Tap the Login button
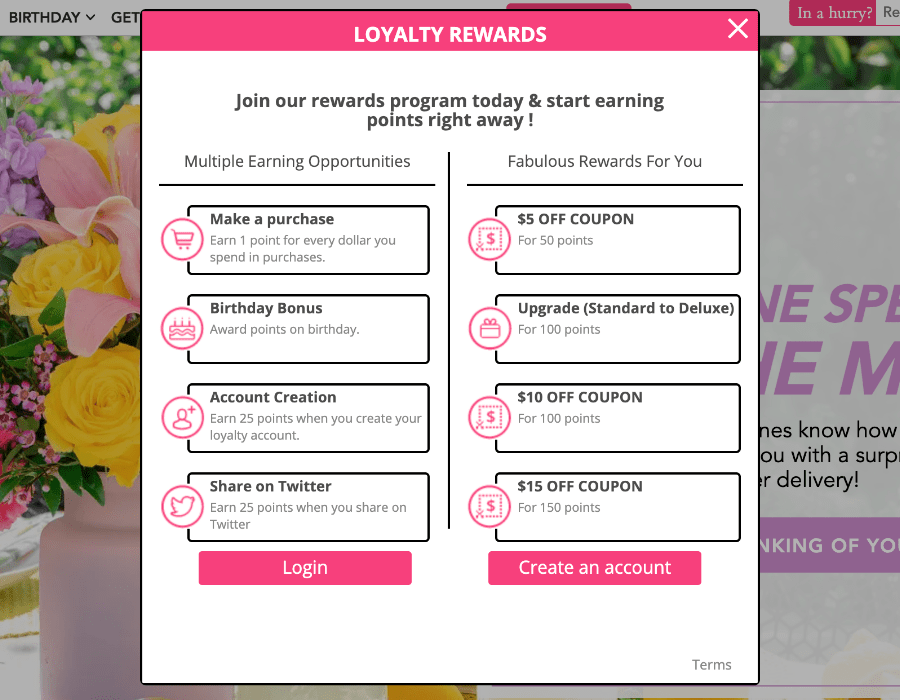Screen dimensions: 900x700 (305, 568)
